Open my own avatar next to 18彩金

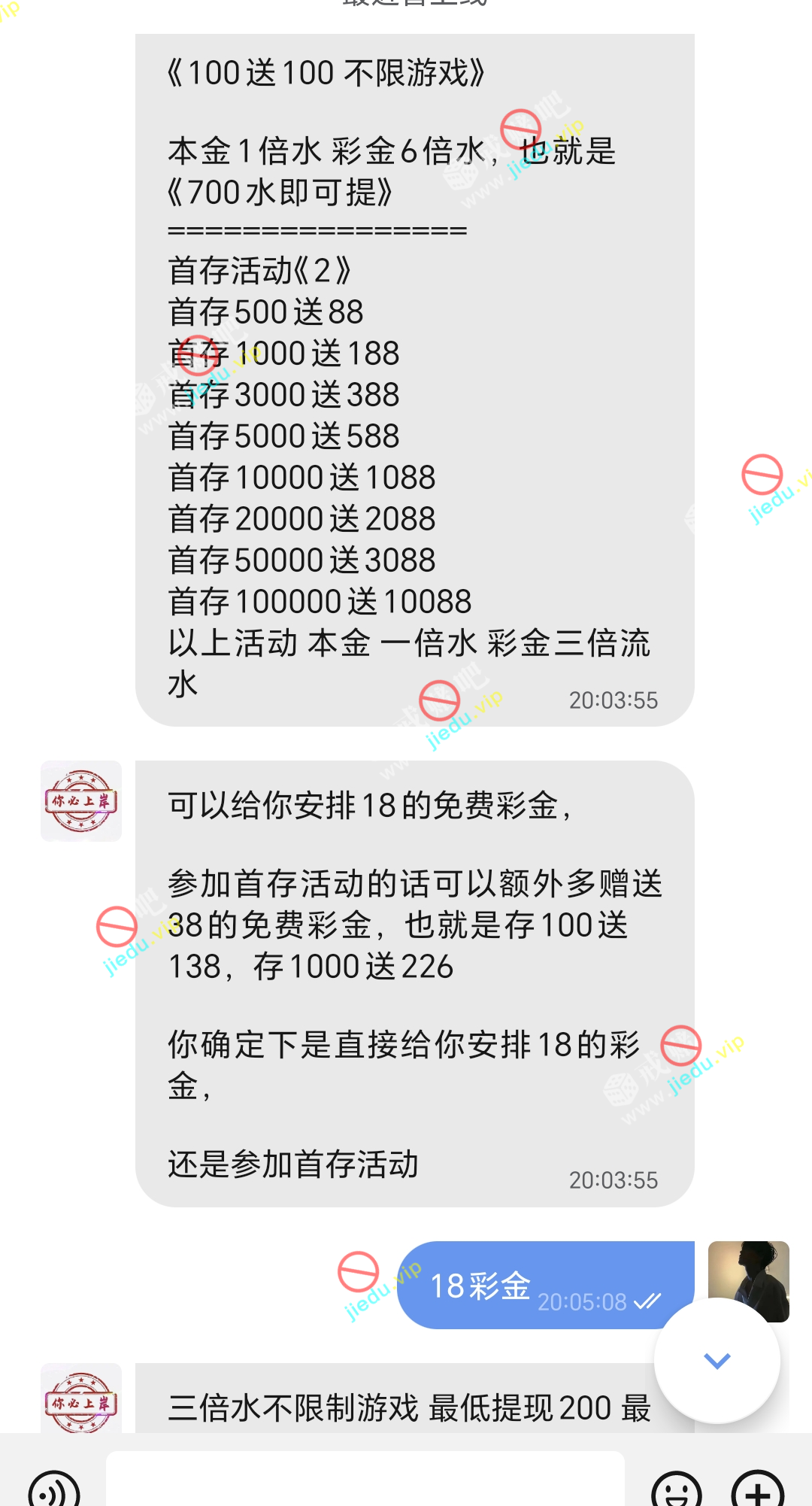[748, 1271]
